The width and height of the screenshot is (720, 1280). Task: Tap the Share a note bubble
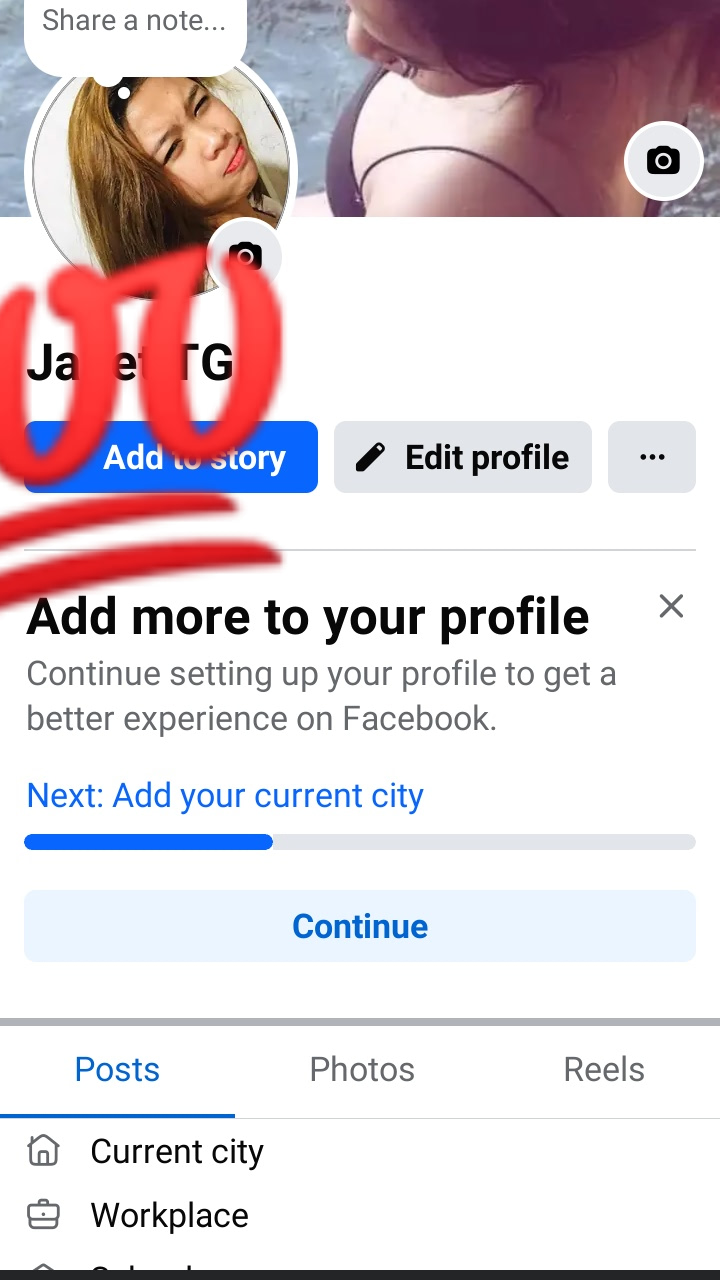[134, 22]
